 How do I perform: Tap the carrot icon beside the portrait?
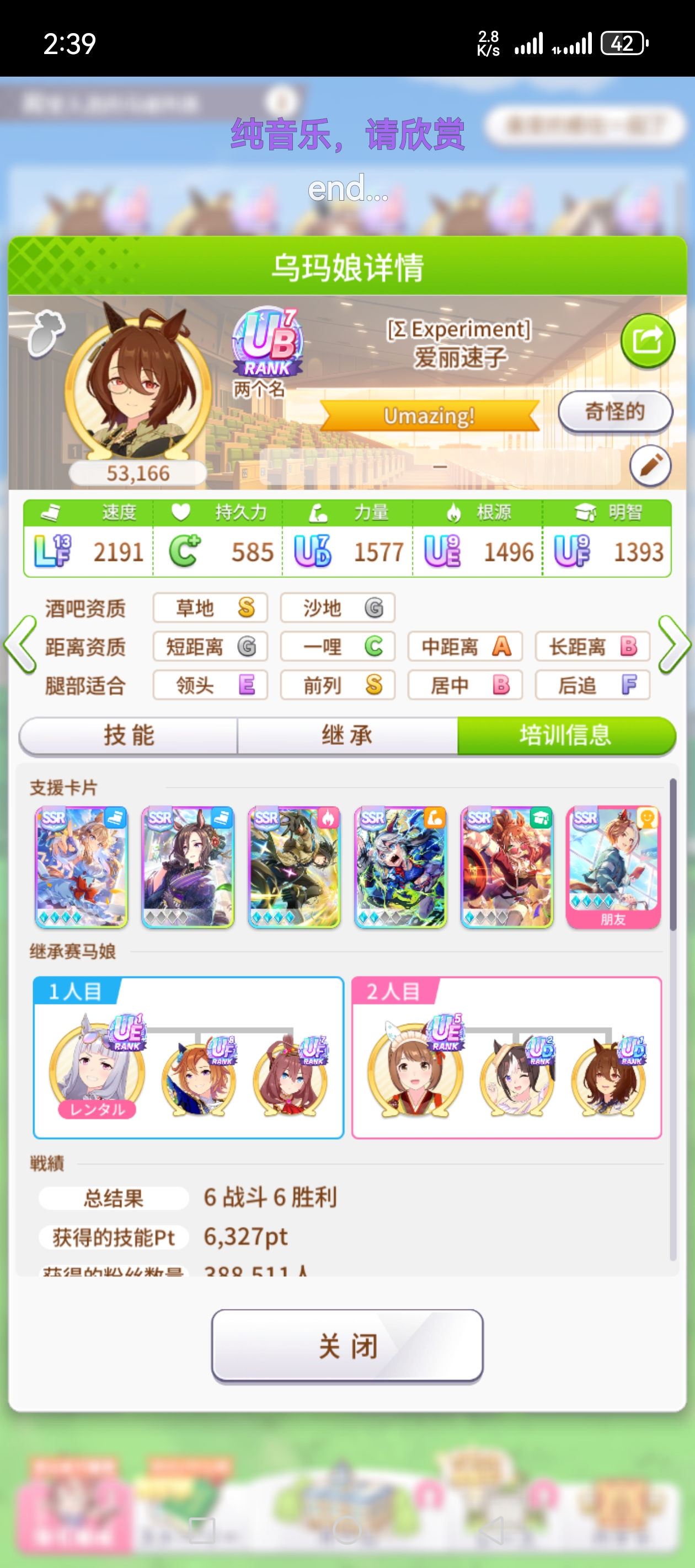pyautogui.click(x=46, y=332)
